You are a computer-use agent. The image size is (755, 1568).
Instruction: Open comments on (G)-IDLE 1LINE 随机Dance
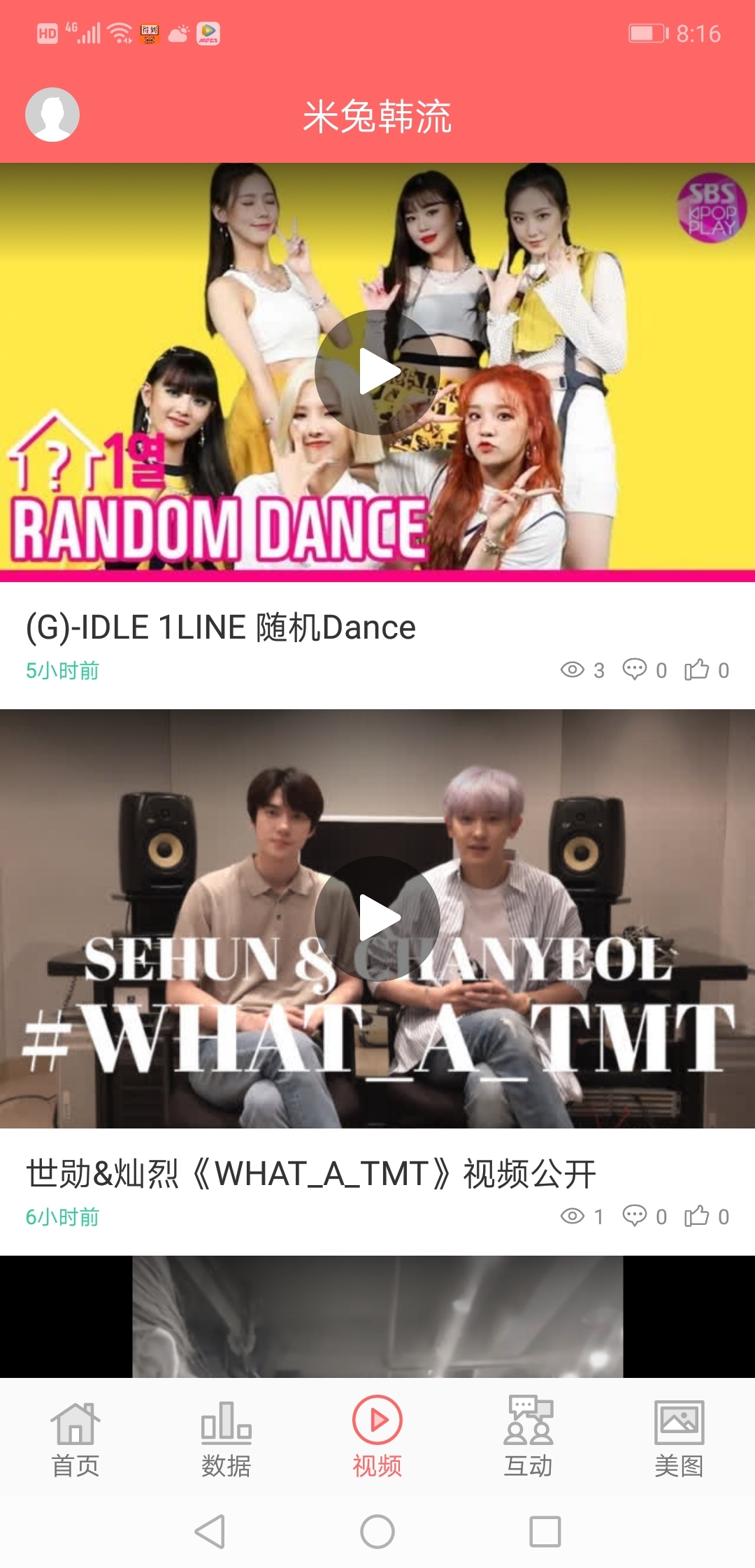pyautogui.click(x=645, y=670)
